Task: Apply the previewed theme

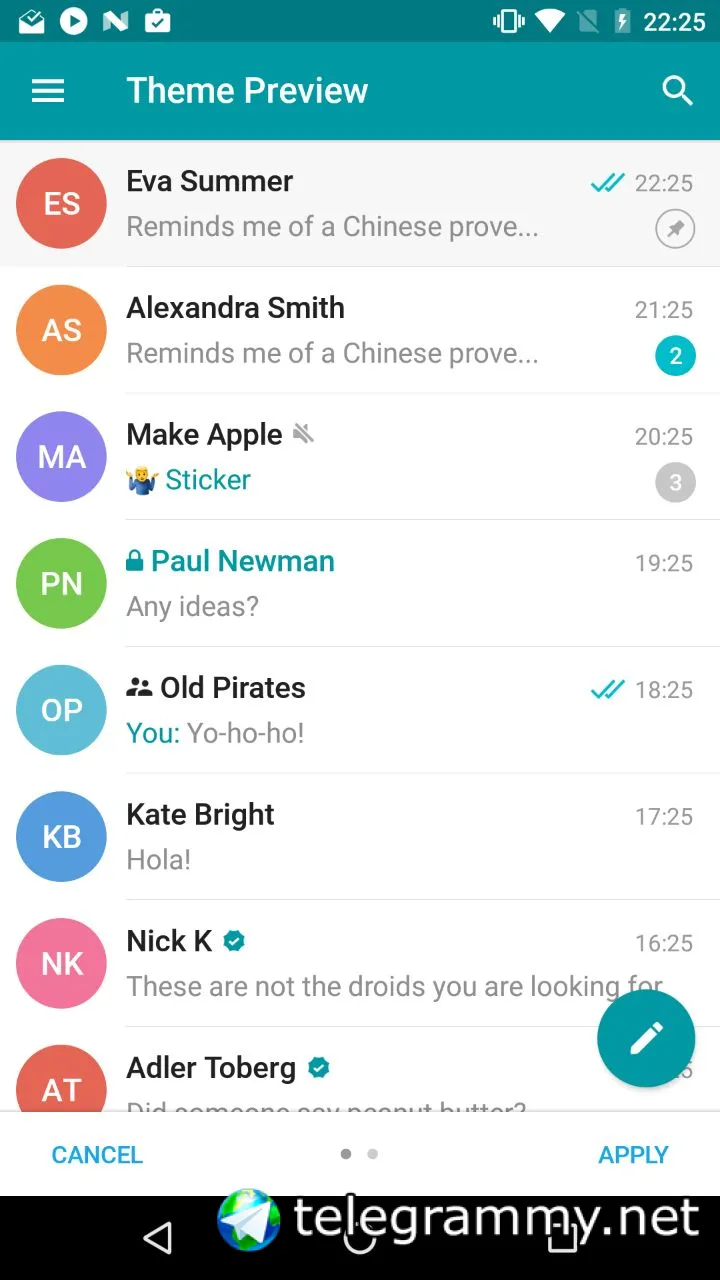Action: coord(633,1154)
